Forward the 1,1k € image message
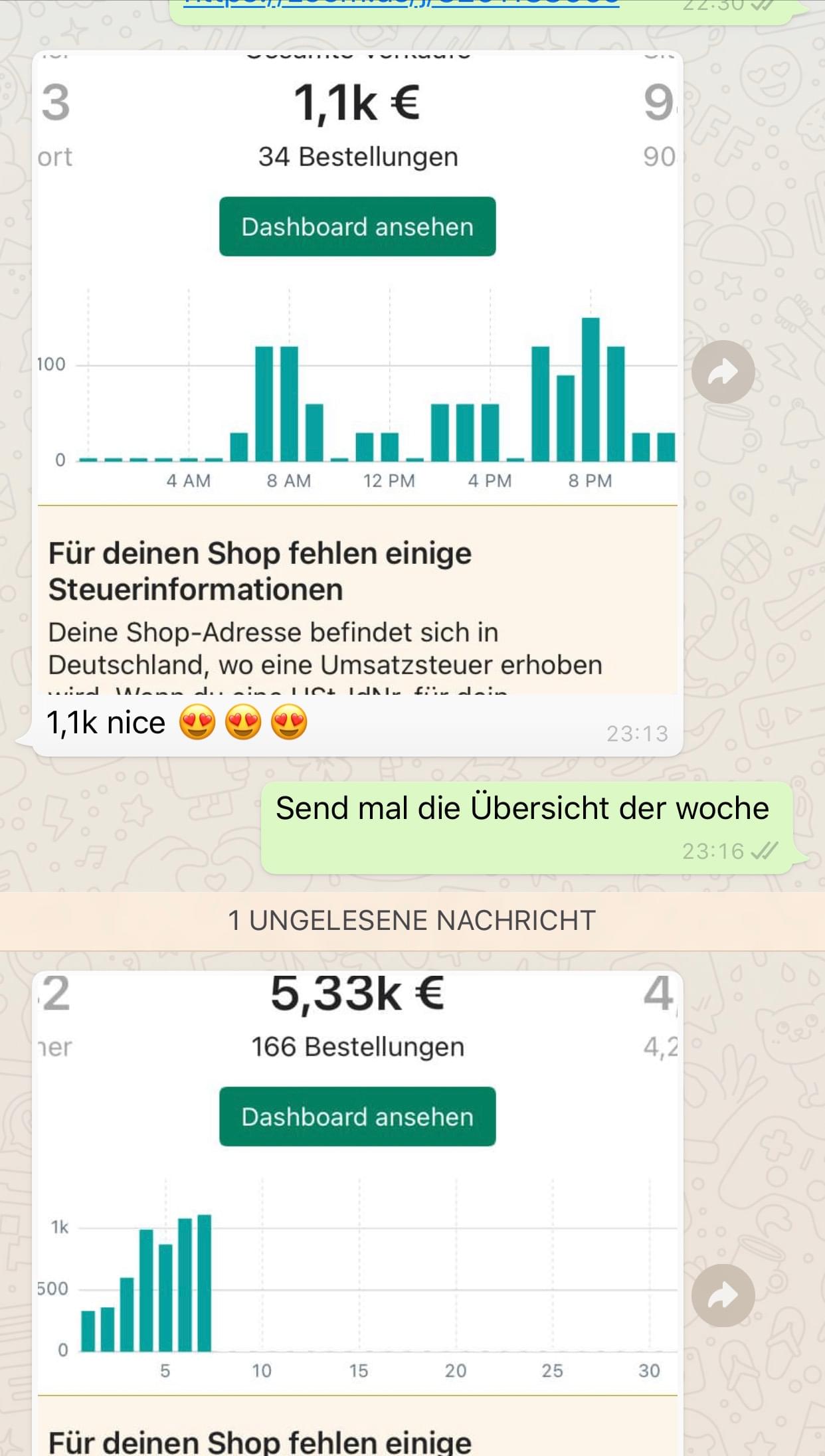This screenshot has height=1456, width=825. tap(723, 372)
